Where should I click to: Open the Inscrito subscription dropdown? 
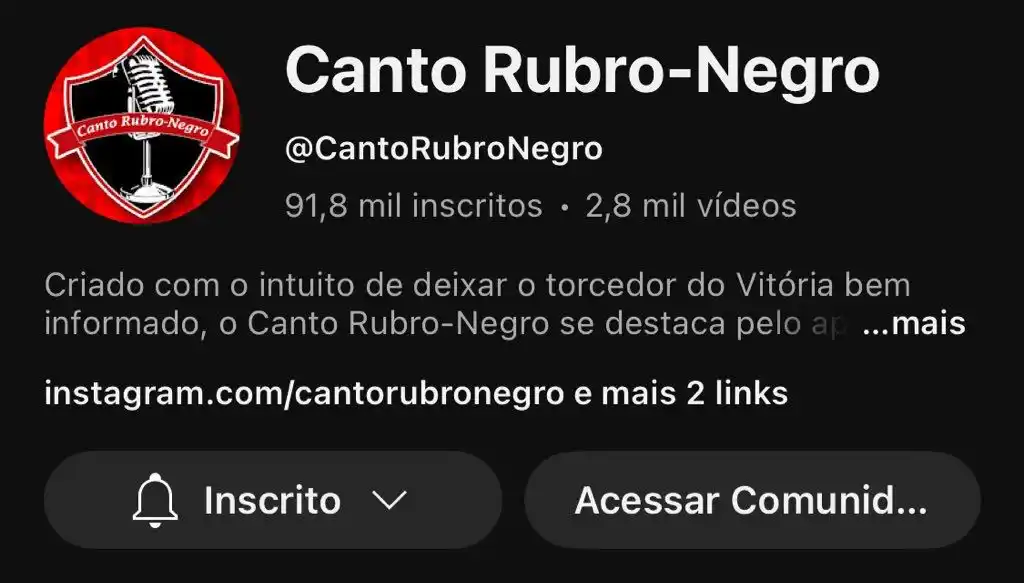click(x=271, y=500)
